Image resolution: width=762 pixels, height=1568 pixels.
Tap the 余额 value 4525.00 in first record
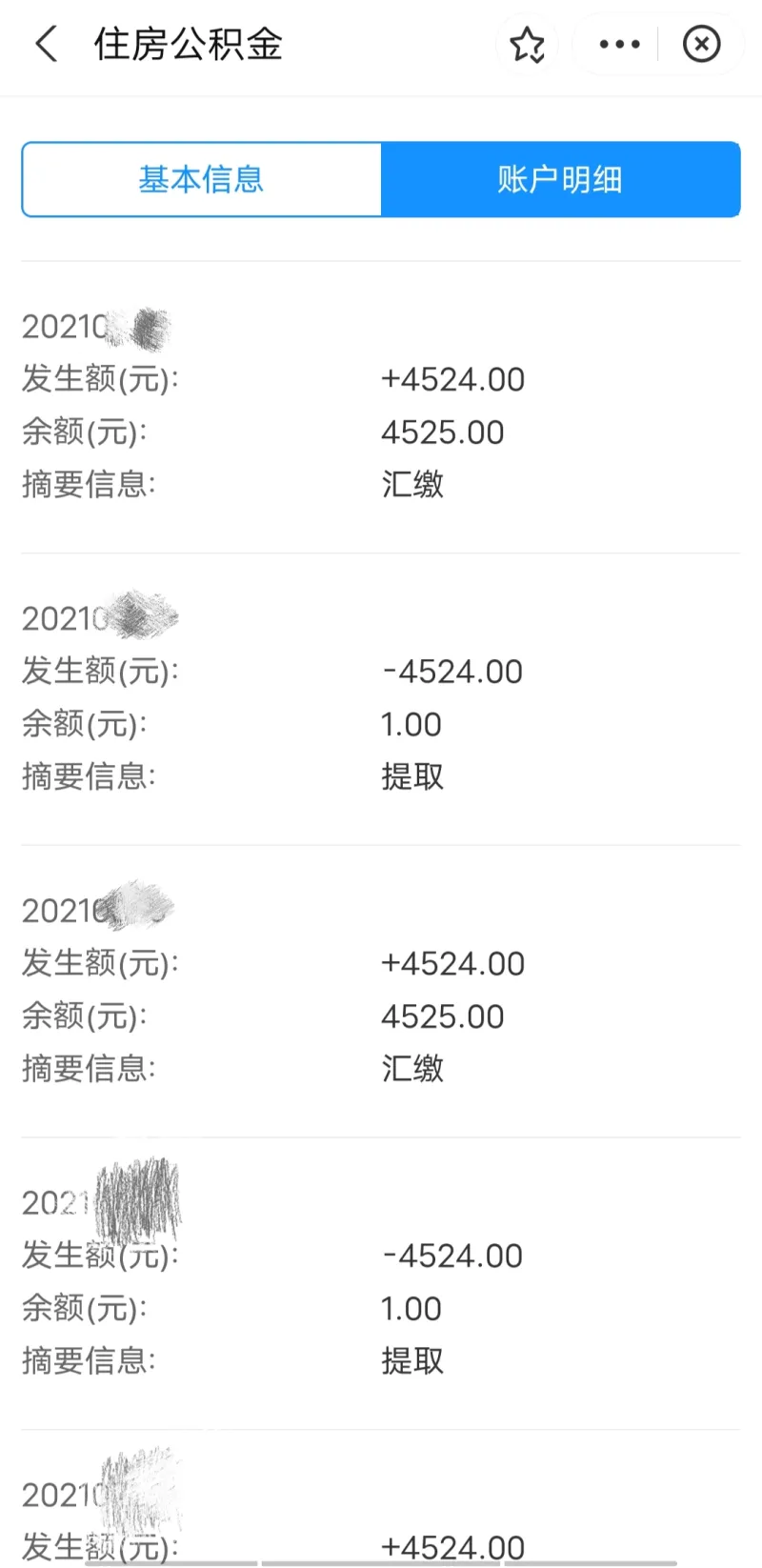(x=442, y=432)
